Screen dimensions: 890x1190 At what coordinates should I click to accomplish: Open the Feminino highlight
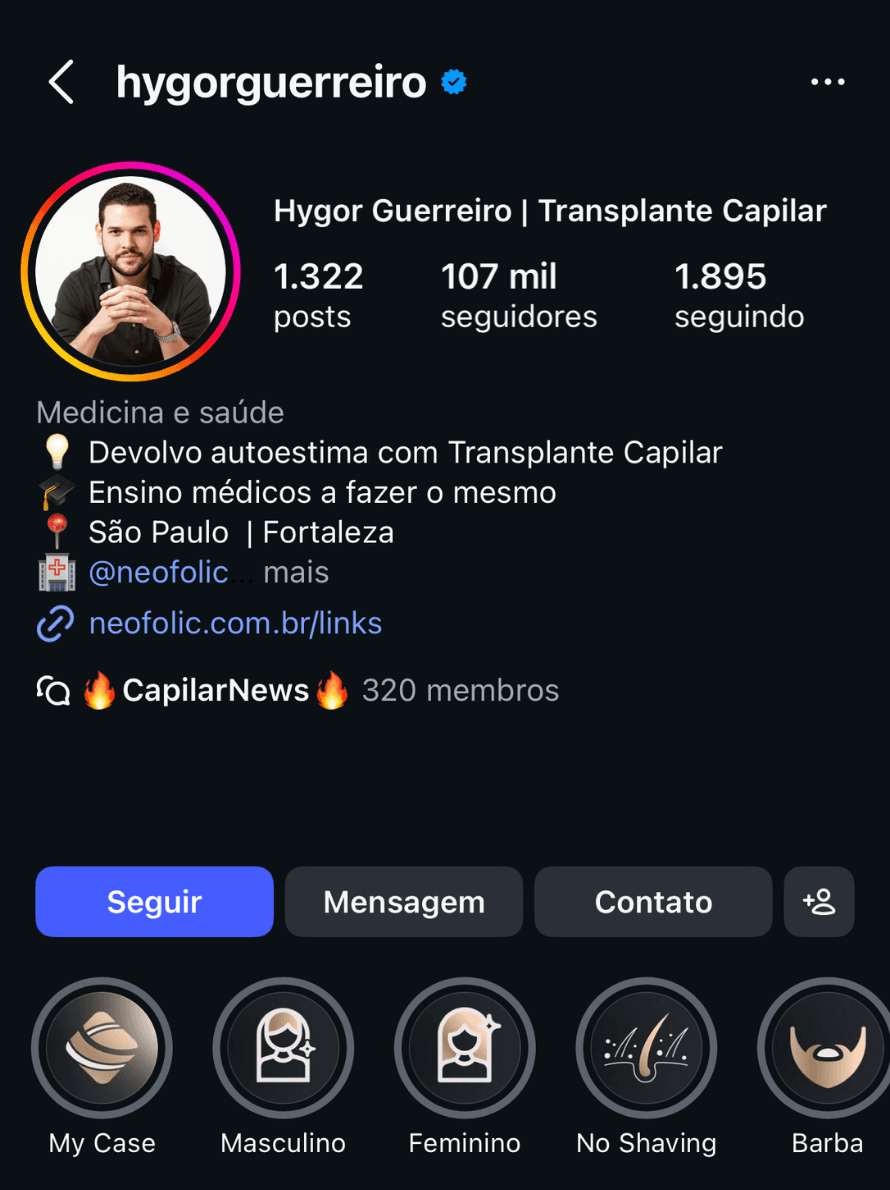(464, 1048)
